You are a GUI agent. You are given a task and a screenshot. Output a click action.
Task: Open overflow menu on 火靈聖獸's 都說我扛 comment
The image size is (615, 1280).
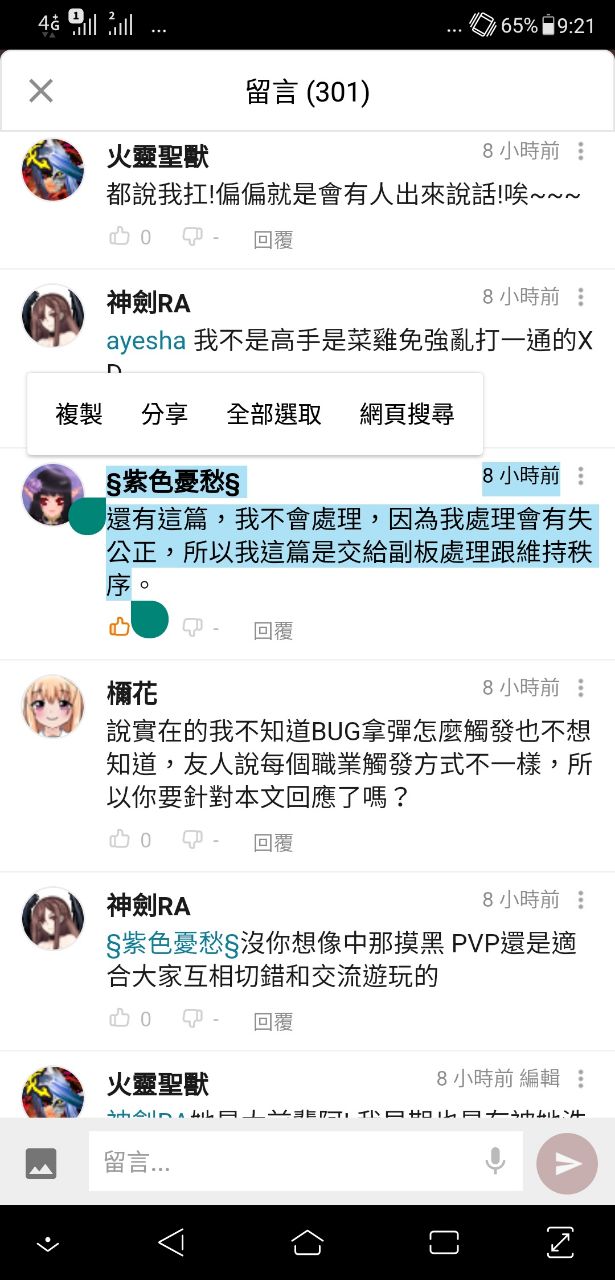point(581,152)
